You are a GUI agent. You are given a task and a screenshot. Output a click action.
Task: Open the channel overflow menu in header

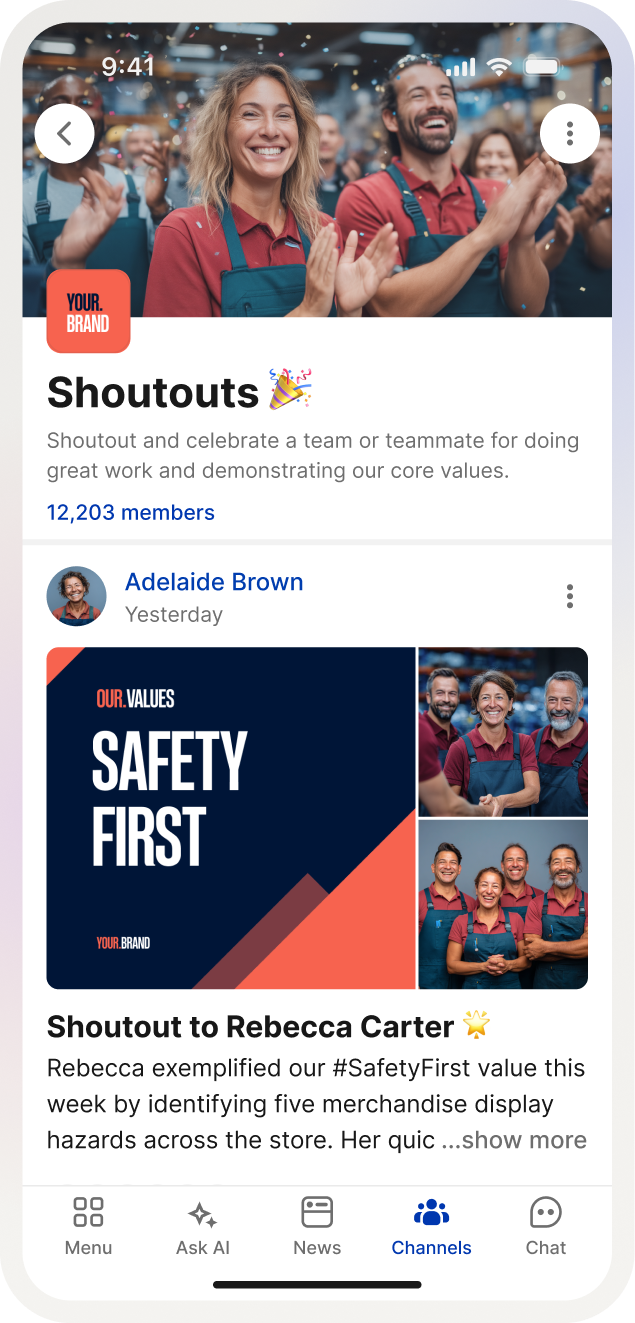point(569,134)
